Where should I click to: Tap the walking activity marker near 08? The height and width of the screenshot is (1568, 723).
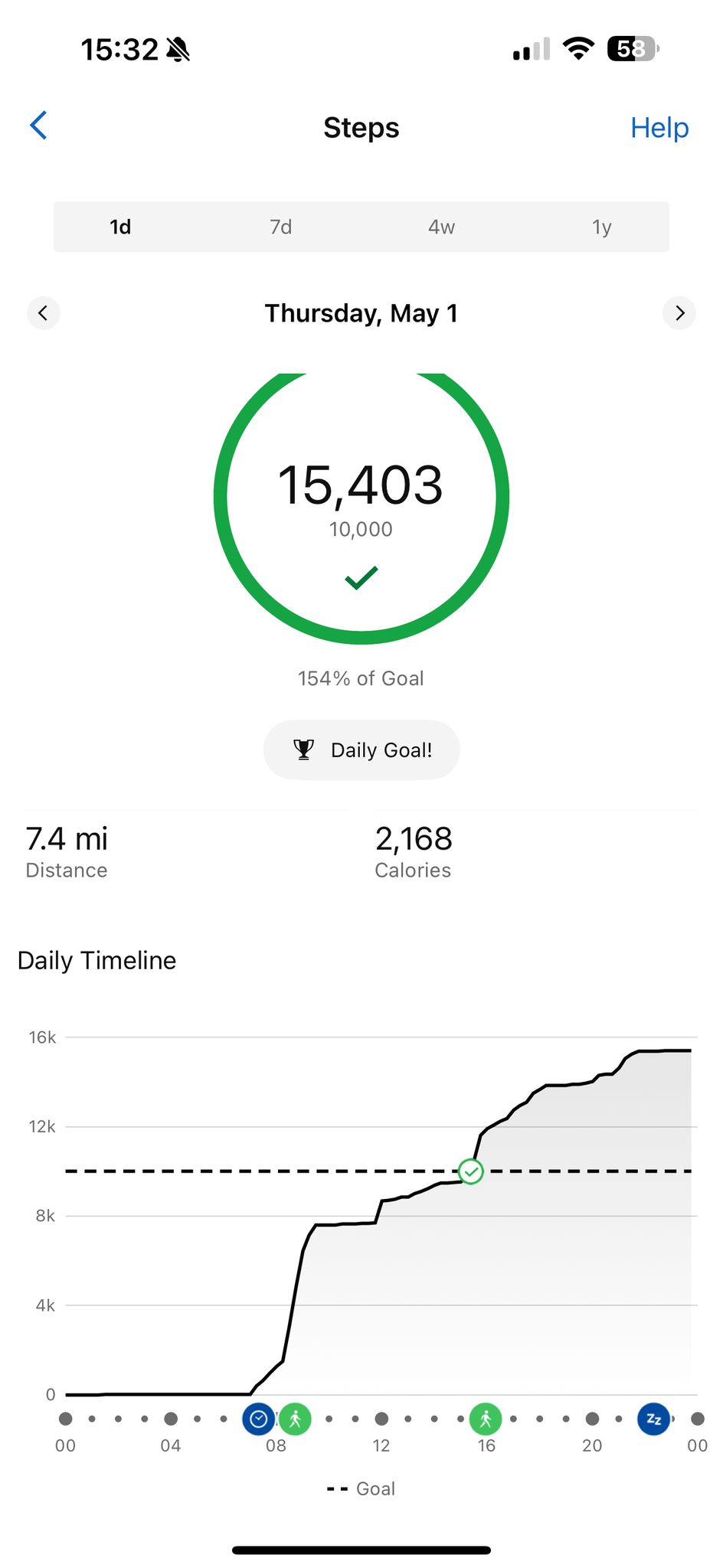[x=295, y=1419]
